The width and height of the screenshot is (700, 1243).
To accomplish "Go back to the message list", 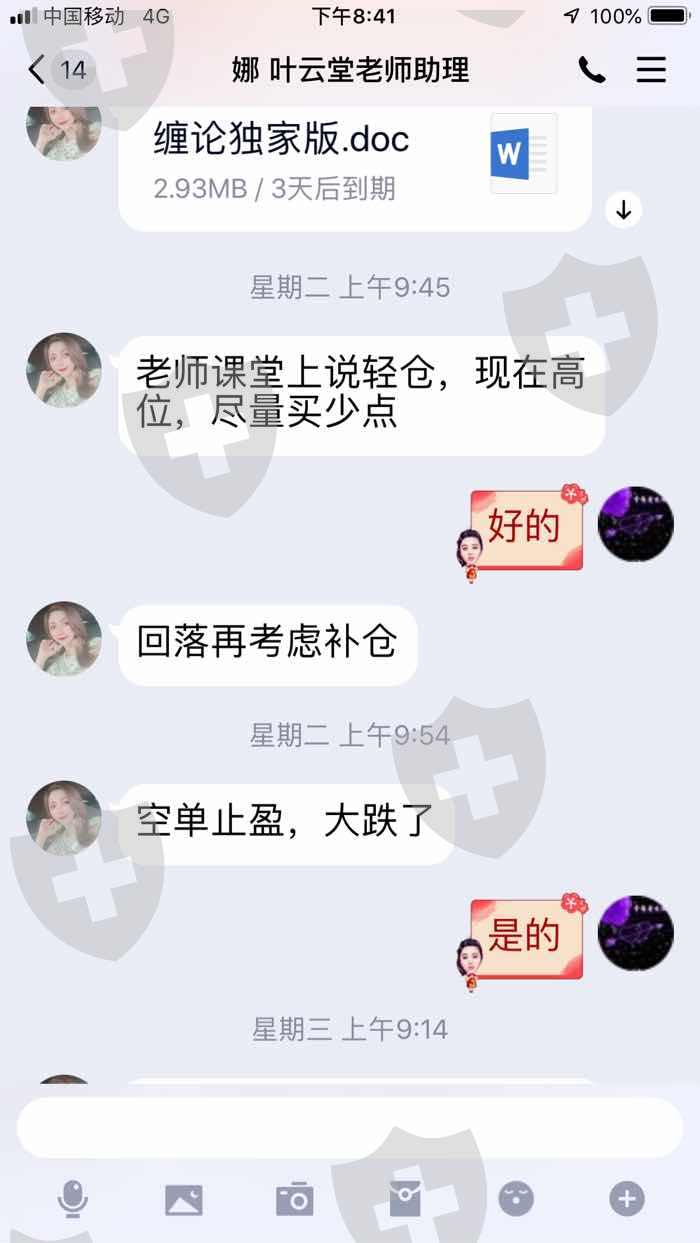I will pos(57,69).
